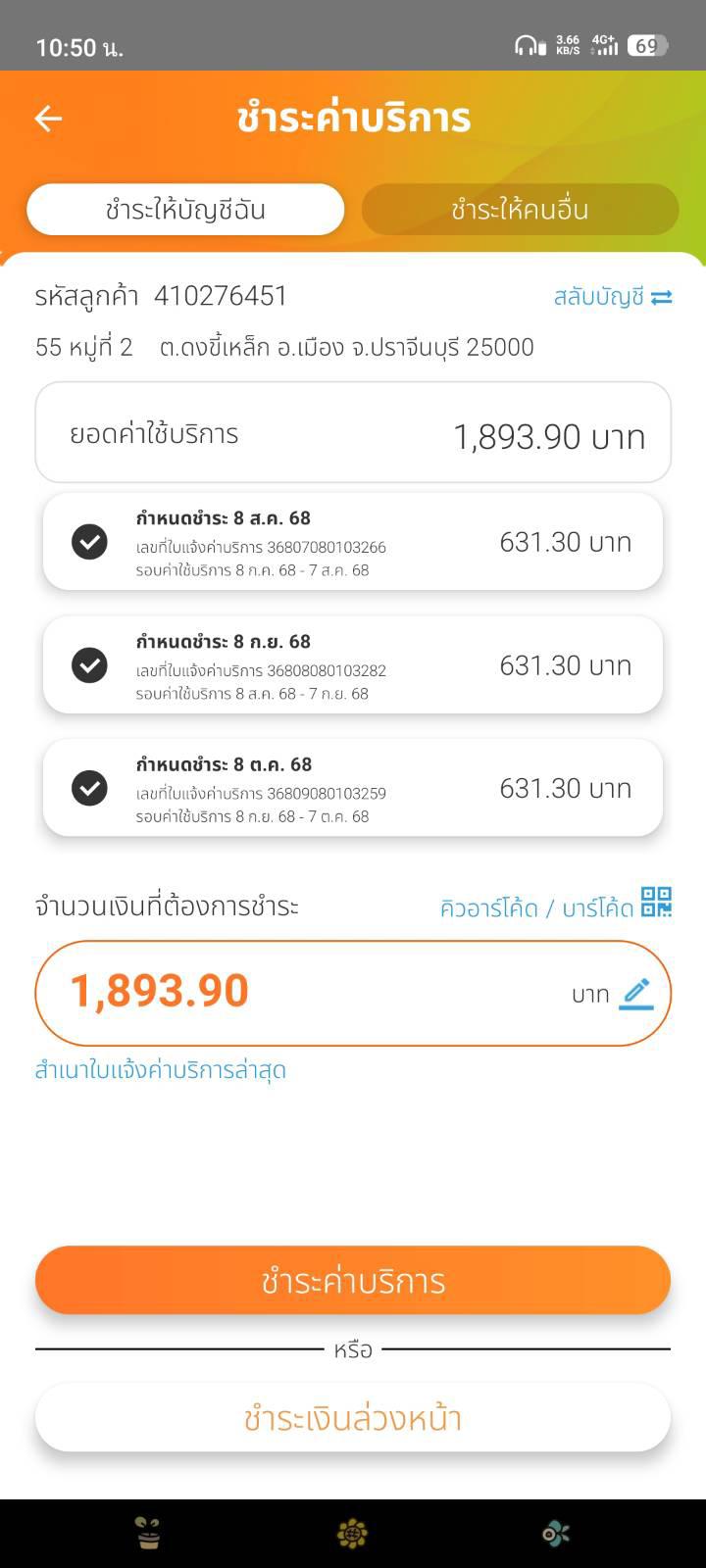
Task: Uncheck the bill due 8 ก.ย. 68
Action: (89, 665)
